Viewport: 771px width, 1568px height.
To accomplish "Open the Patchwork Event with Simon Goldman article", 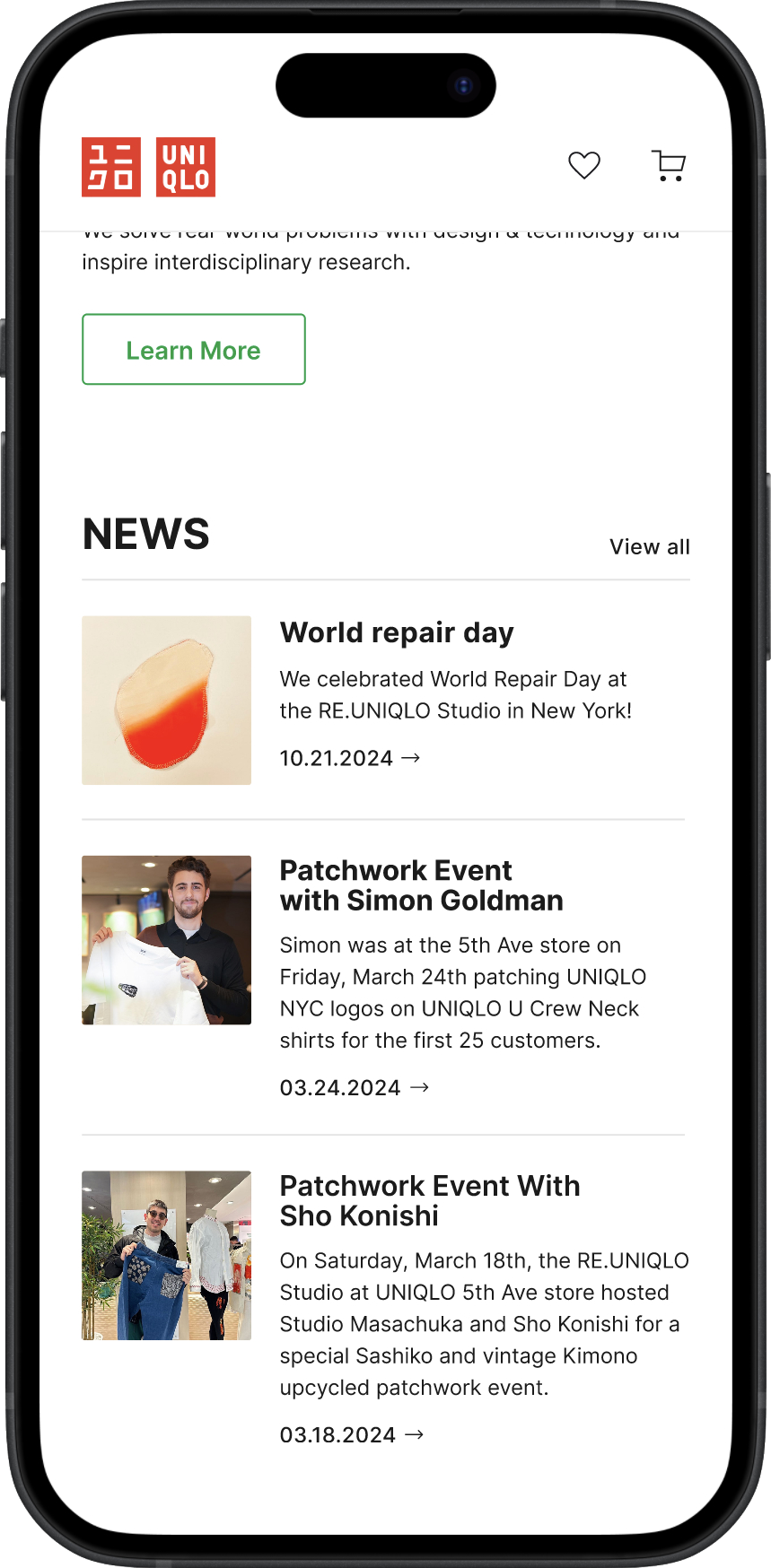I will point(421,885).
